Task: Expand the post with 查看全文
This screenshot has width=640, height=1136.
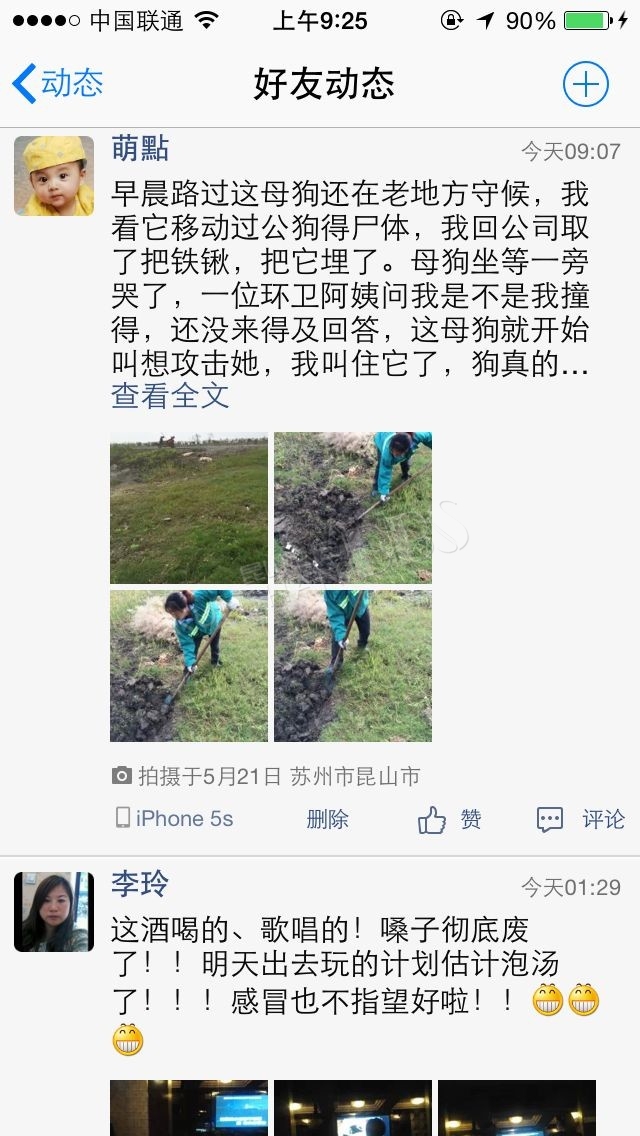Action: (x=170, y=396)
